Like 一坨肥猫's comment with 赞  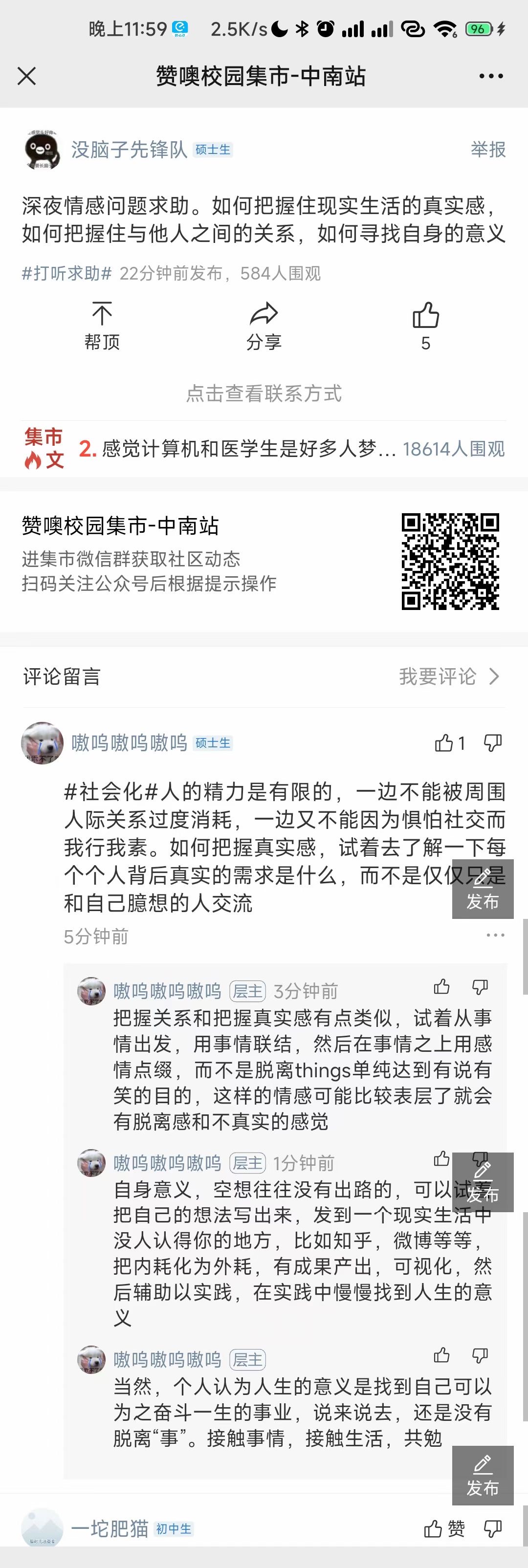tap(444, 1528)
